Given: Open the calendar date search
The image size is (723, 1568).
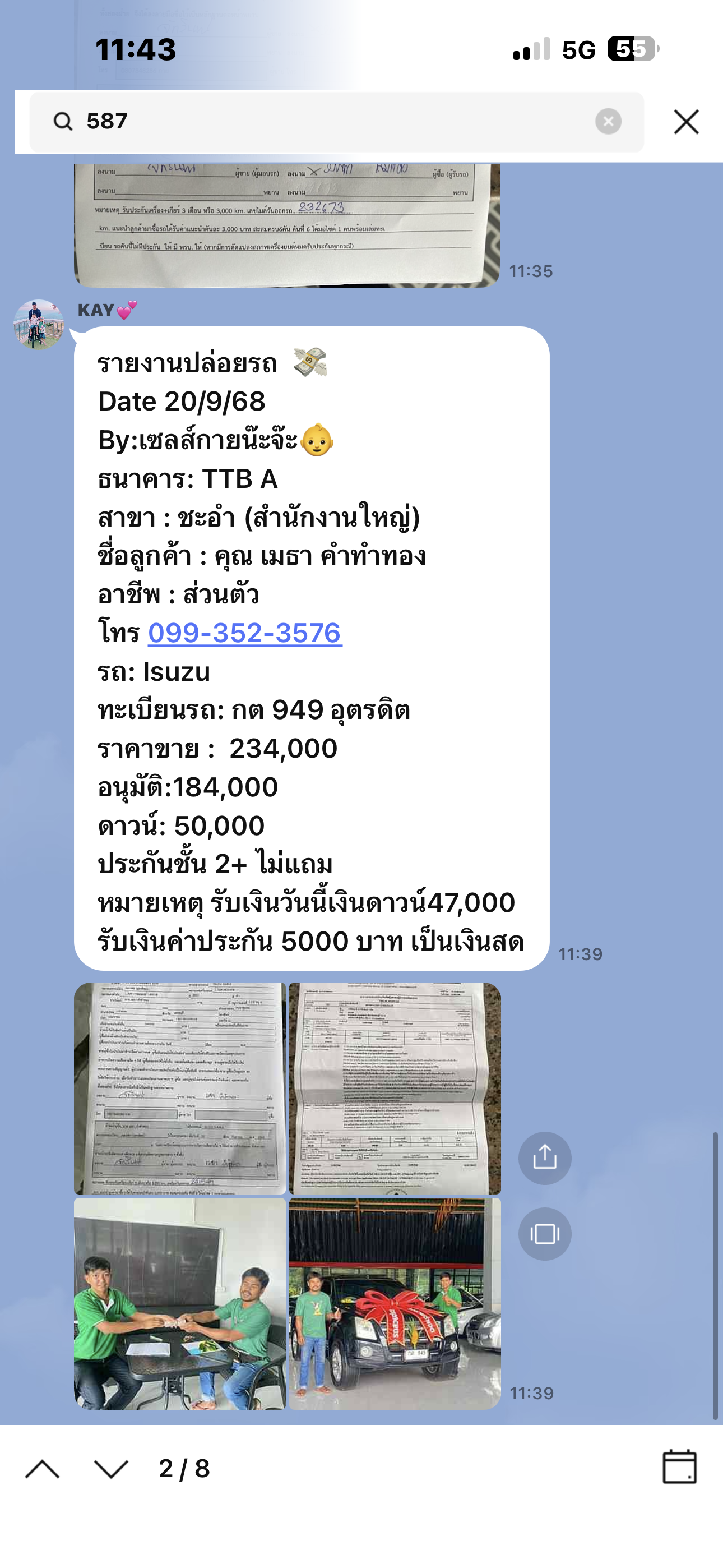Looking at the screenshot, I should [x=679, y=1468].
